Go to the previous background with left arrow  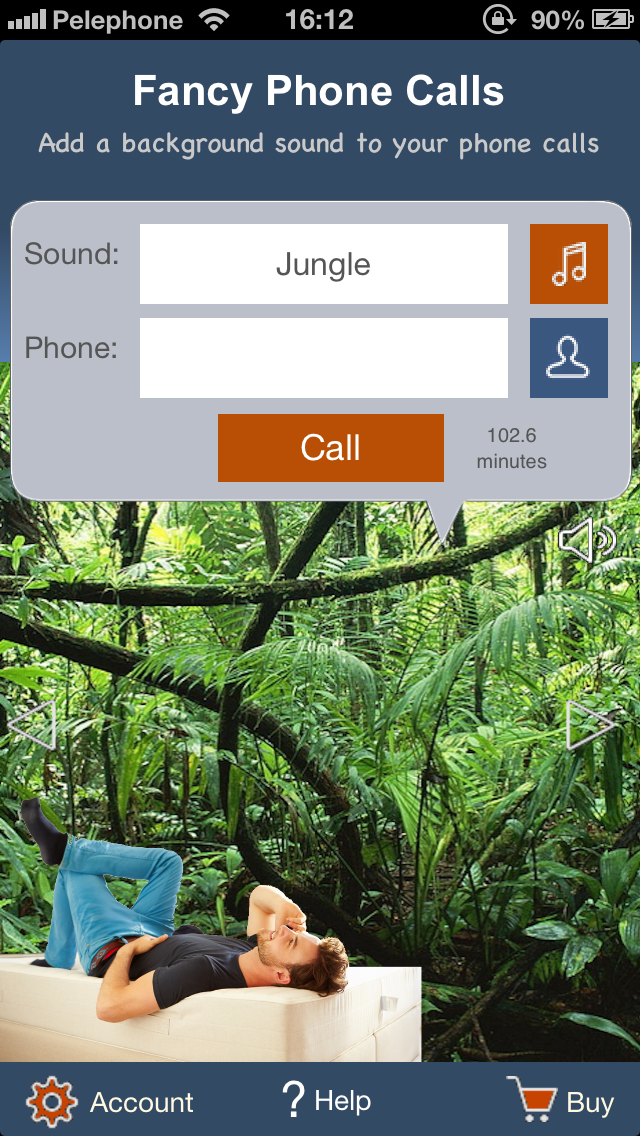click(32, 724)
